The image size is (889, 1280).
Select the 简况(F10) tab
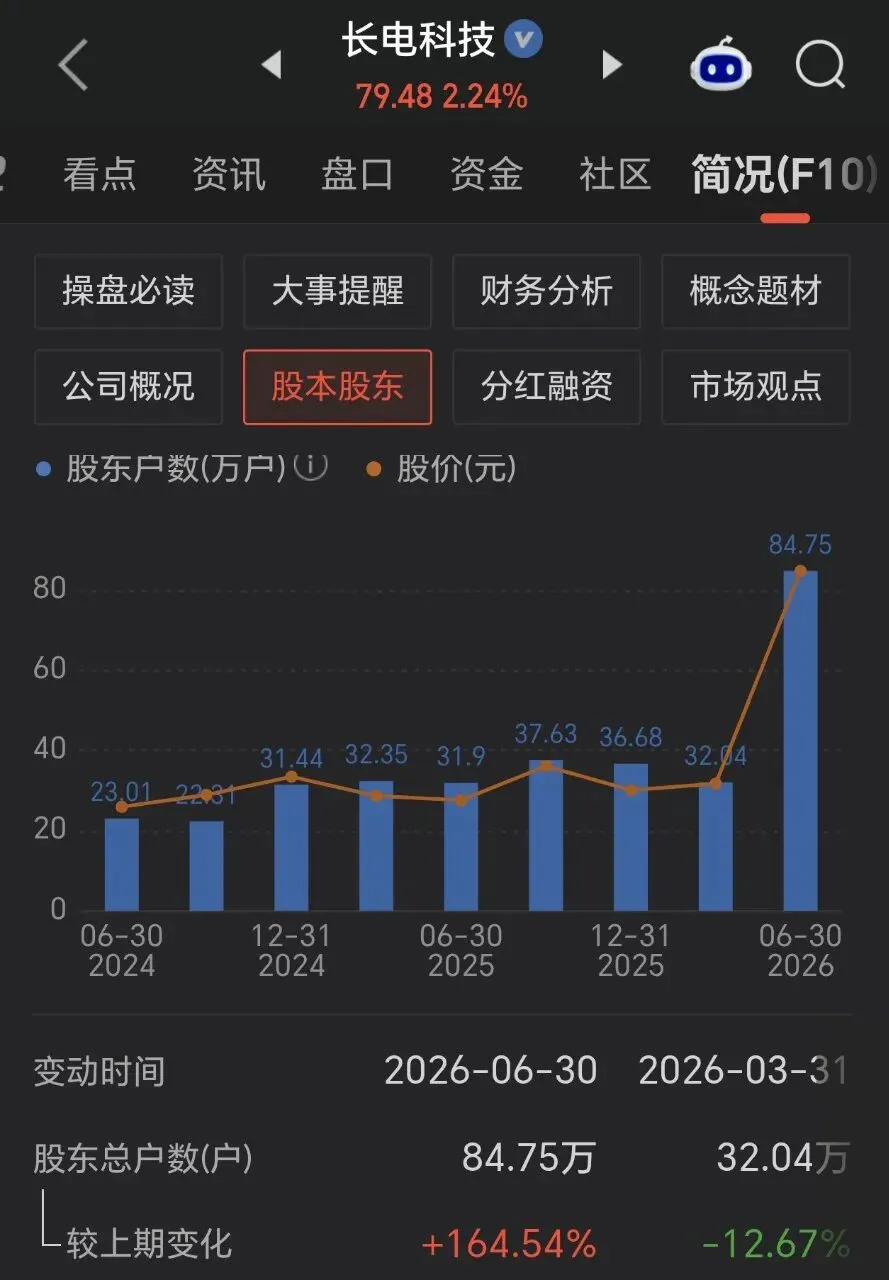tap(784, 174)
